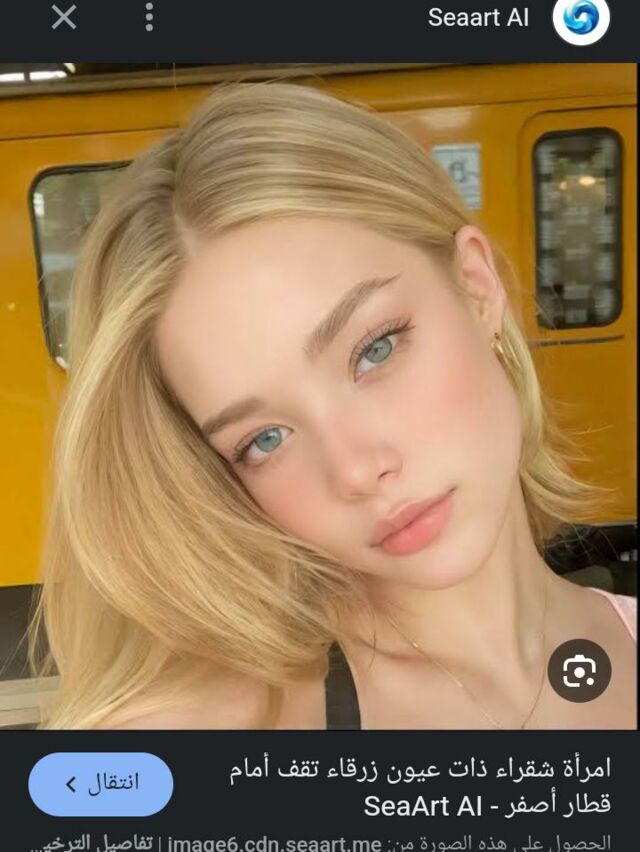Search this image with Google Lens
This screenshot has height=852, width=640.
(579, 670)
